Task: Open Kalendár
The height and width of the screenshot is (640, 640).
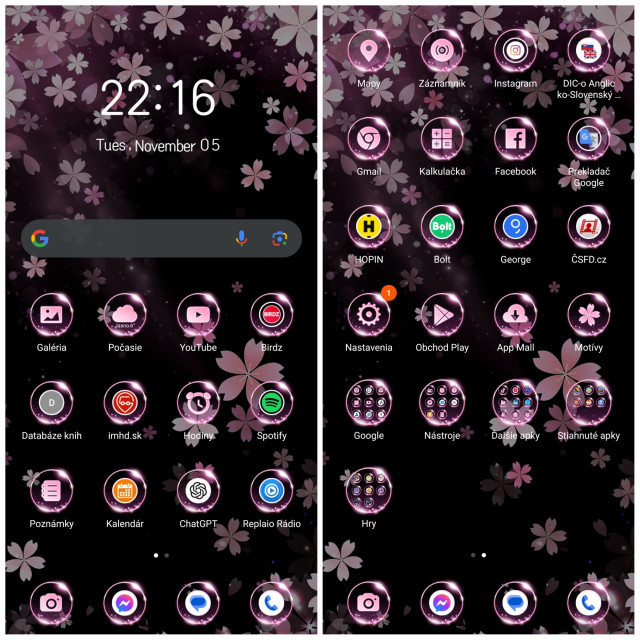Action: [x=125, y=491]
